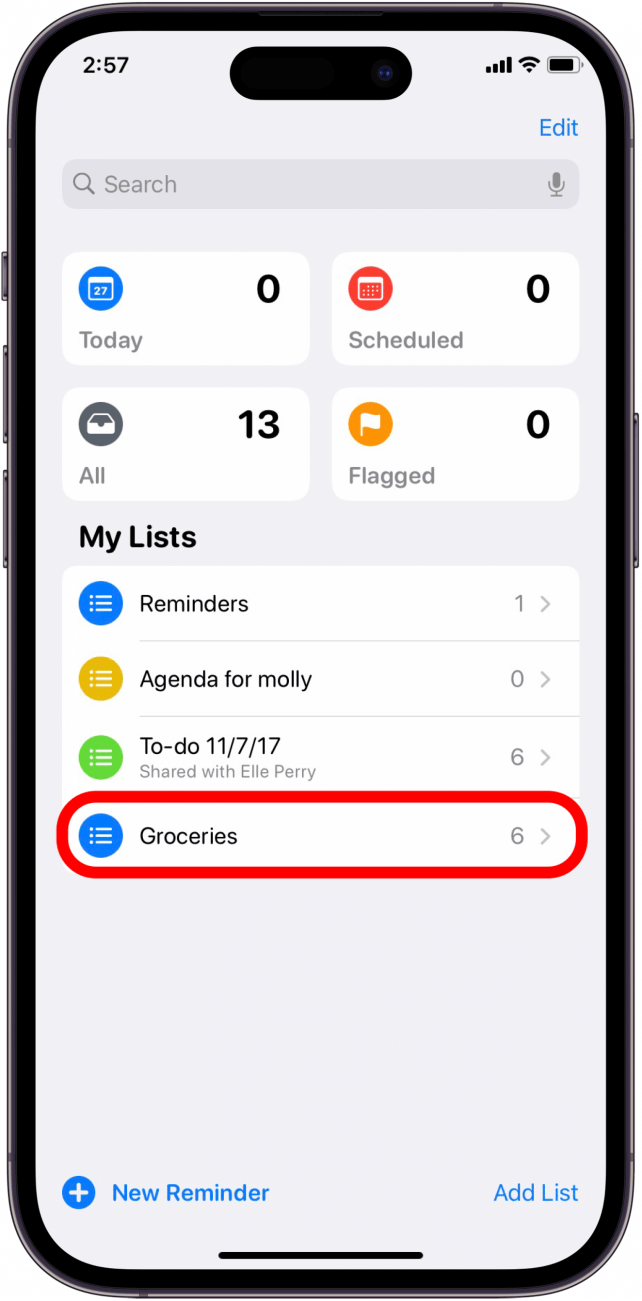642x1301 pixels.
Task: Select the Groceries list
Action: pos(320,836)
